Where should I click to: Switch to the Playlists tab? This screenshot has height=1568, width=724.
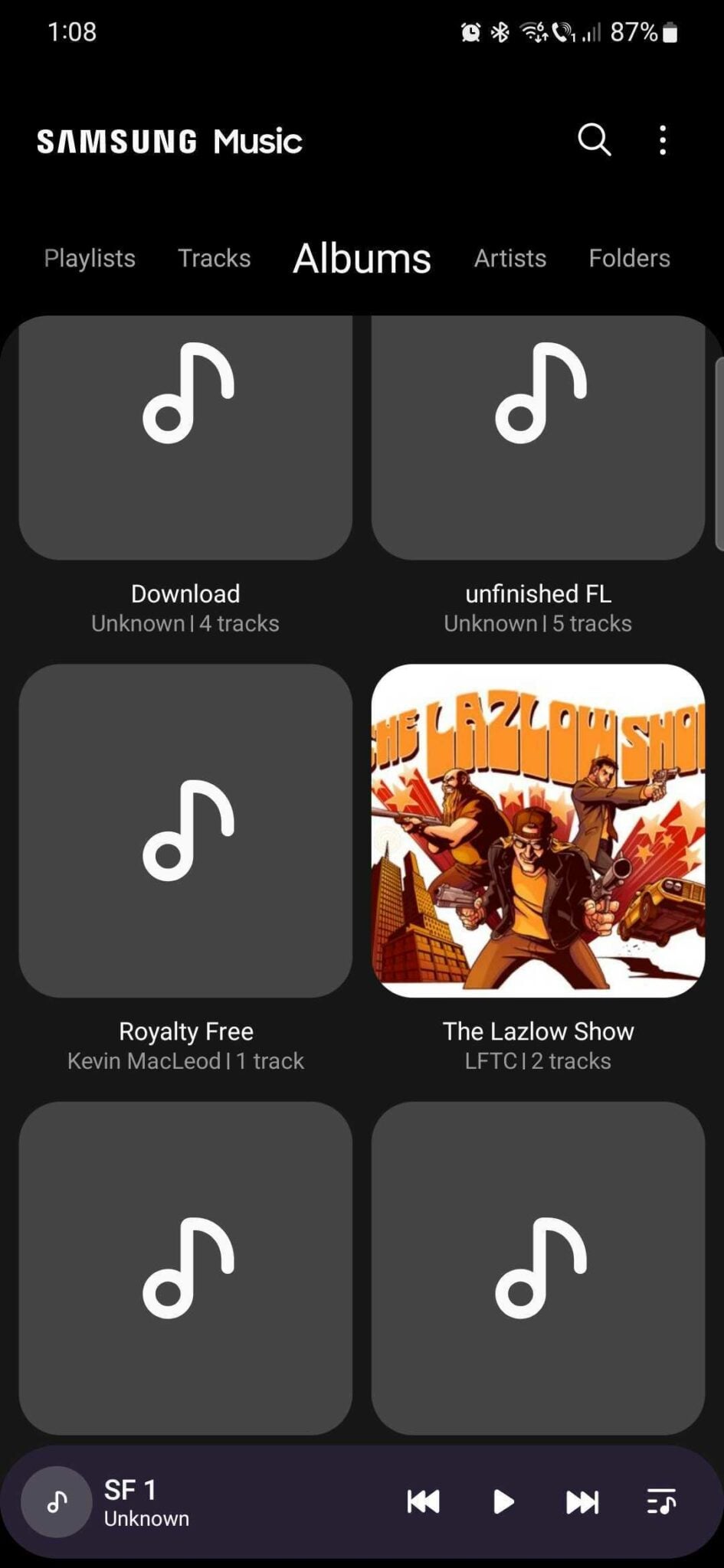(89, 258)
